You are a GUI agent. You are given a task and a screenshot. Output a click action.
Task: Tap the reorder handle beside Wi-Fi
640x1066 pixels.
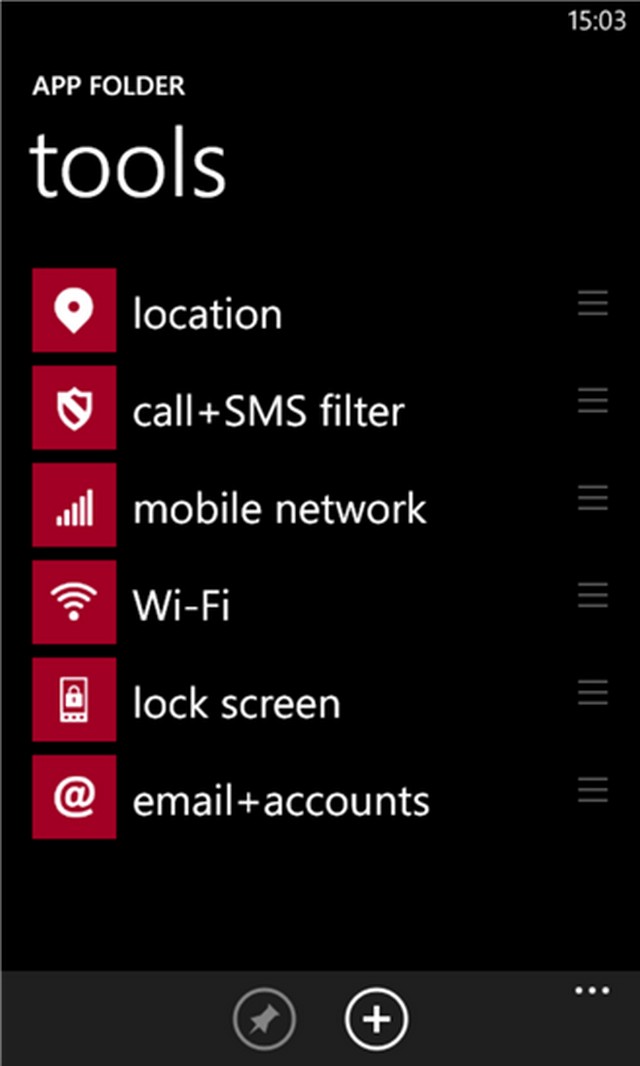pyautogui.click(x=593, y=595)
